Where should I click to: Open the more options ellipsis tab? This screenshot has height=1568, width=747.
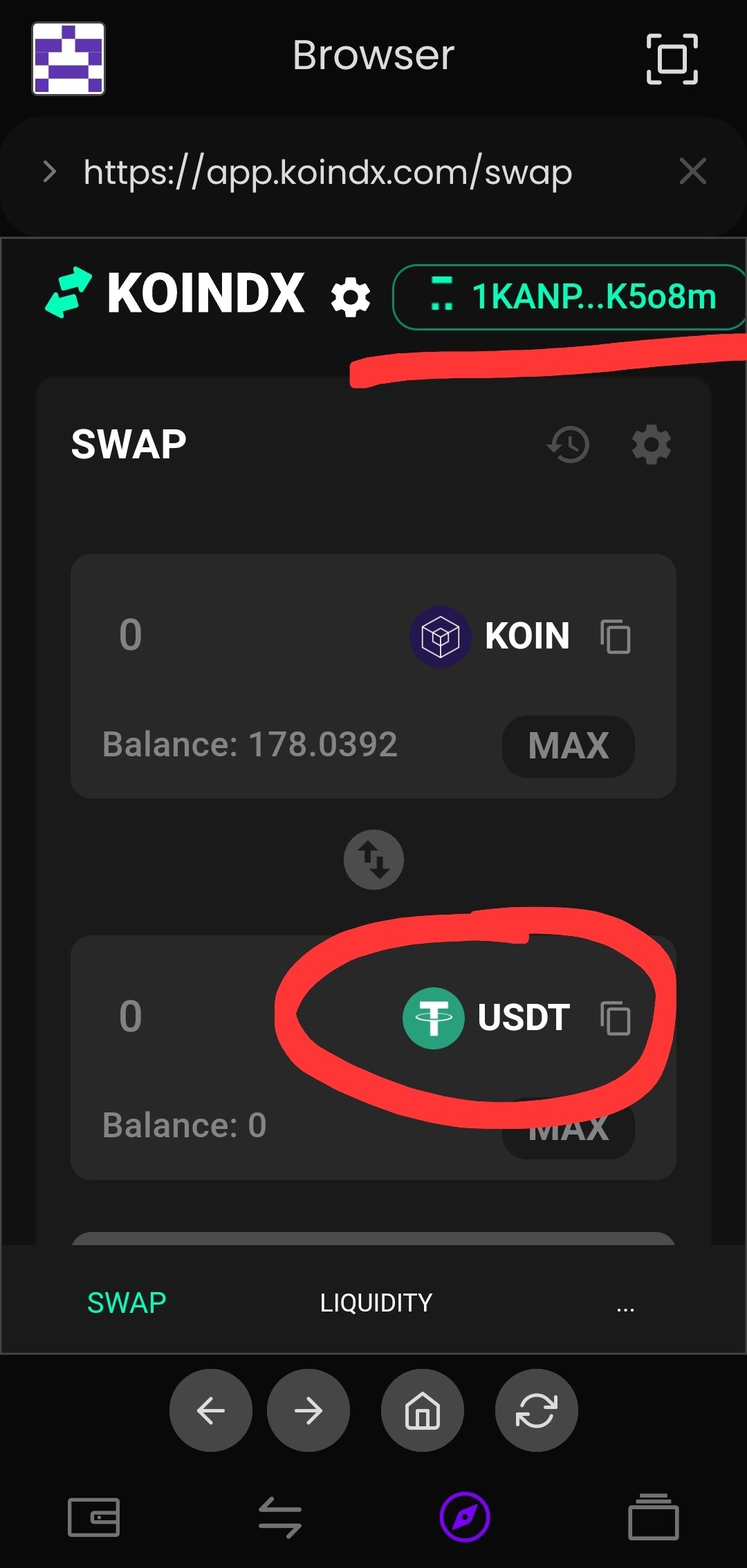625,1307
